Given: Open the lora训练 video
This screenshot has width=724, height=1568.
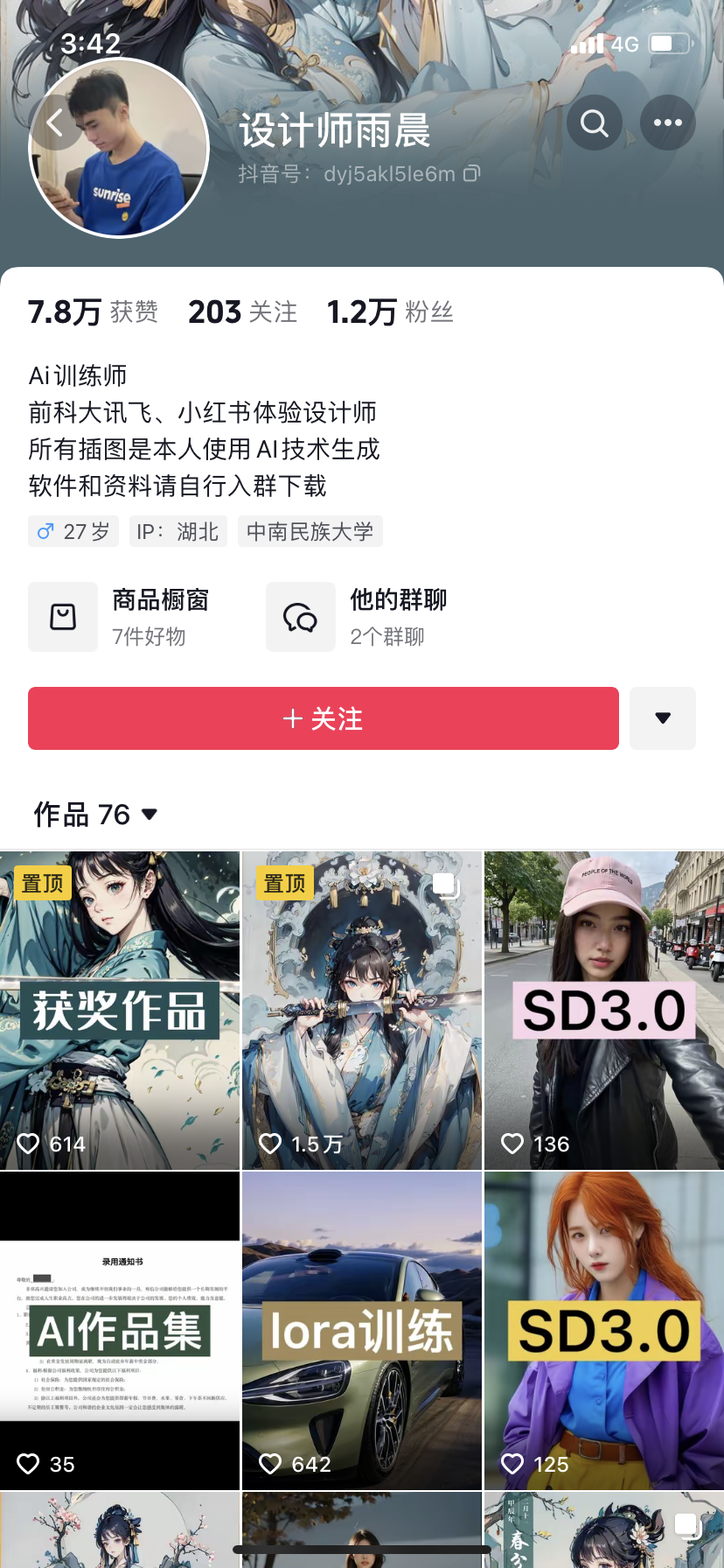Looking at the screenshot, I should pyautogui.click(x=361, y=1330).
